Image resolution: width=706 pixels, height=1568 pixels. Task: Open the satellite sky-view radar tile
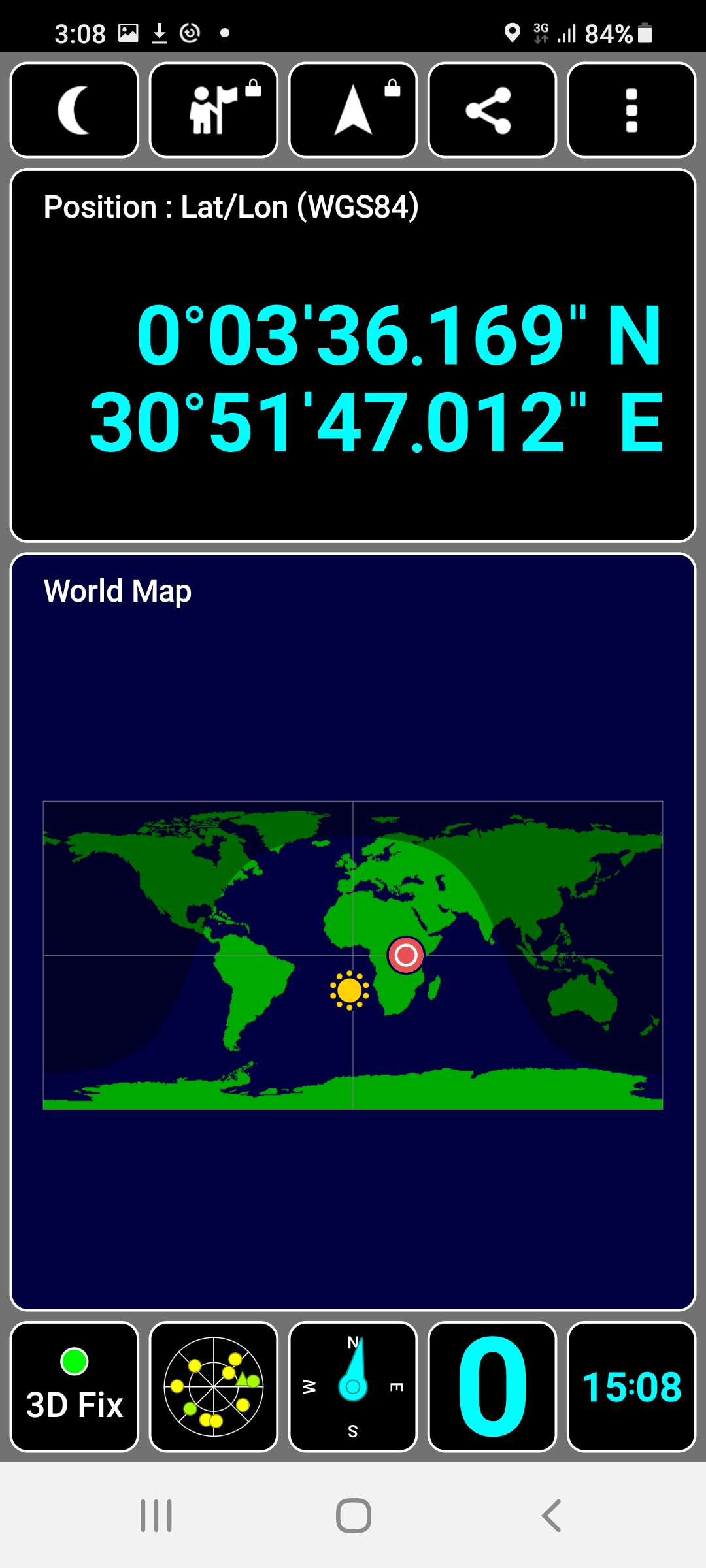[214, 1386]
